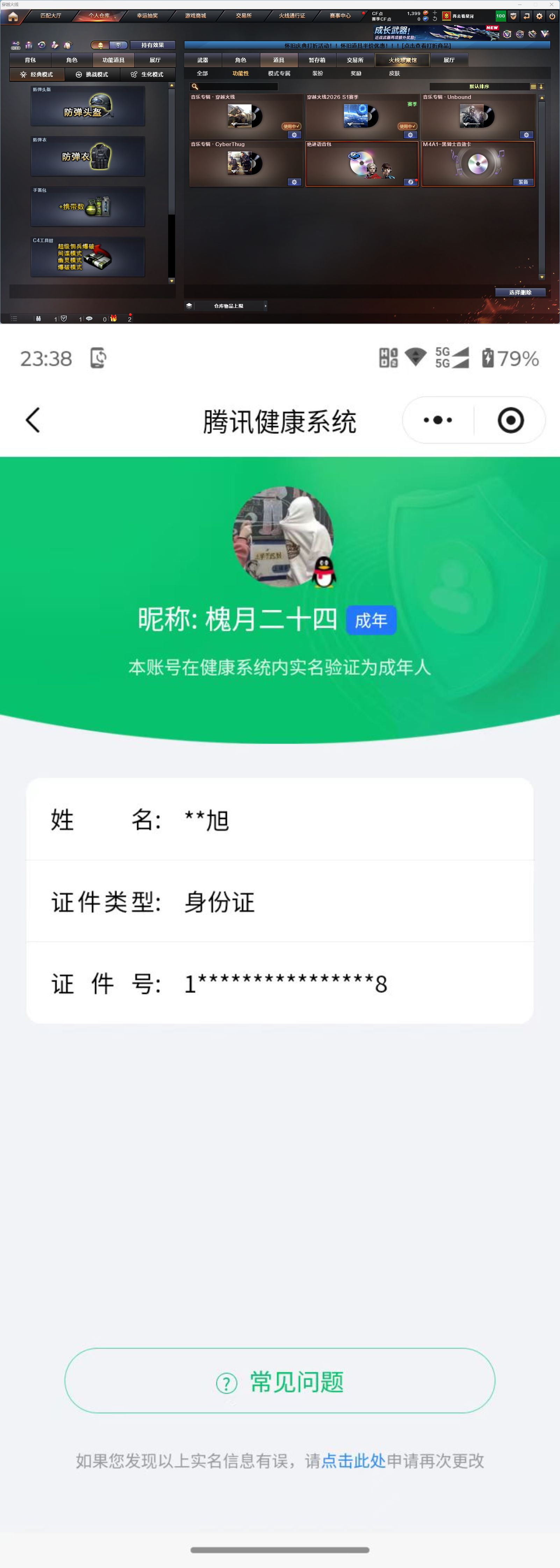Open the warehouse item search magnifier
560x1568 pixels.
(195, 87)
